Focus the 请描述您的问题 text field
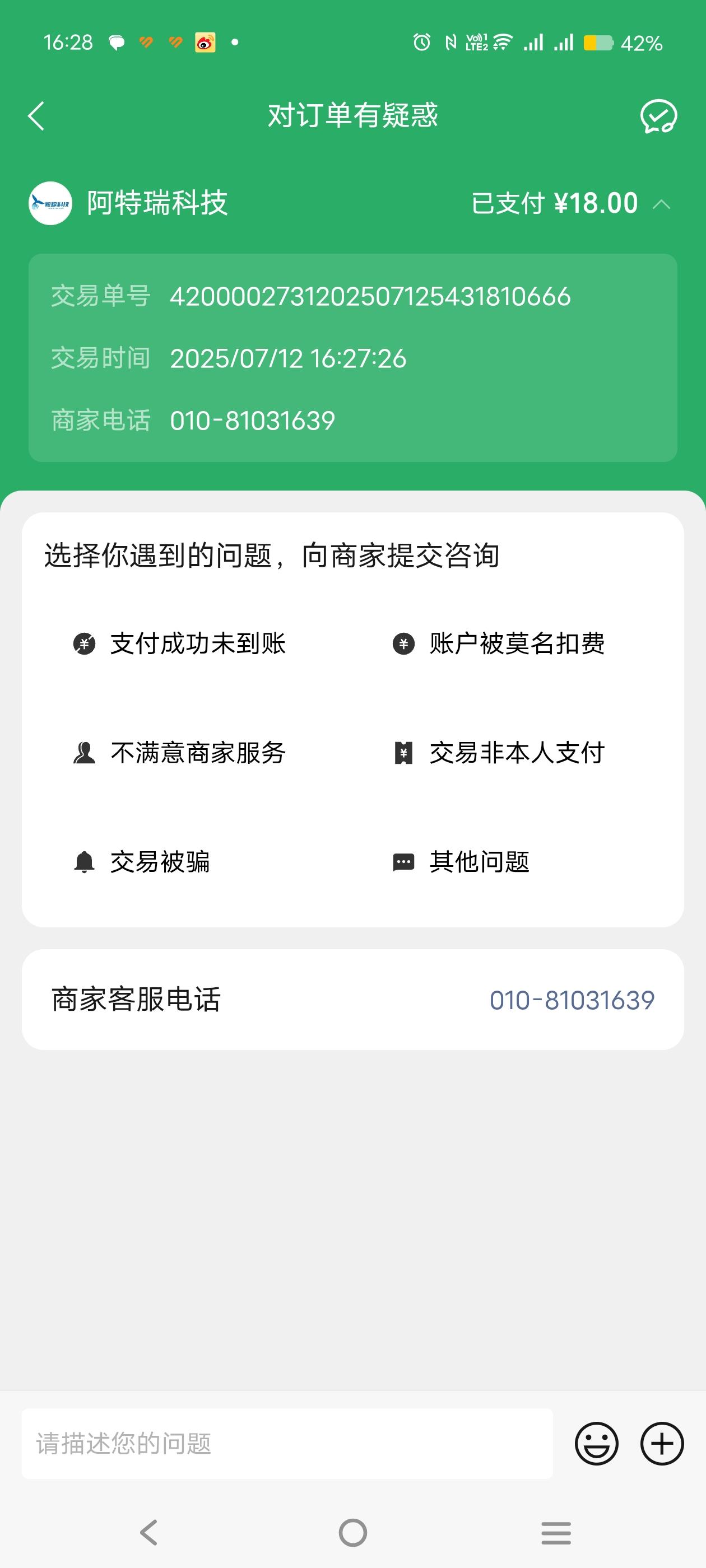This screenshot has width=706, height=1568. [287, 1443]
